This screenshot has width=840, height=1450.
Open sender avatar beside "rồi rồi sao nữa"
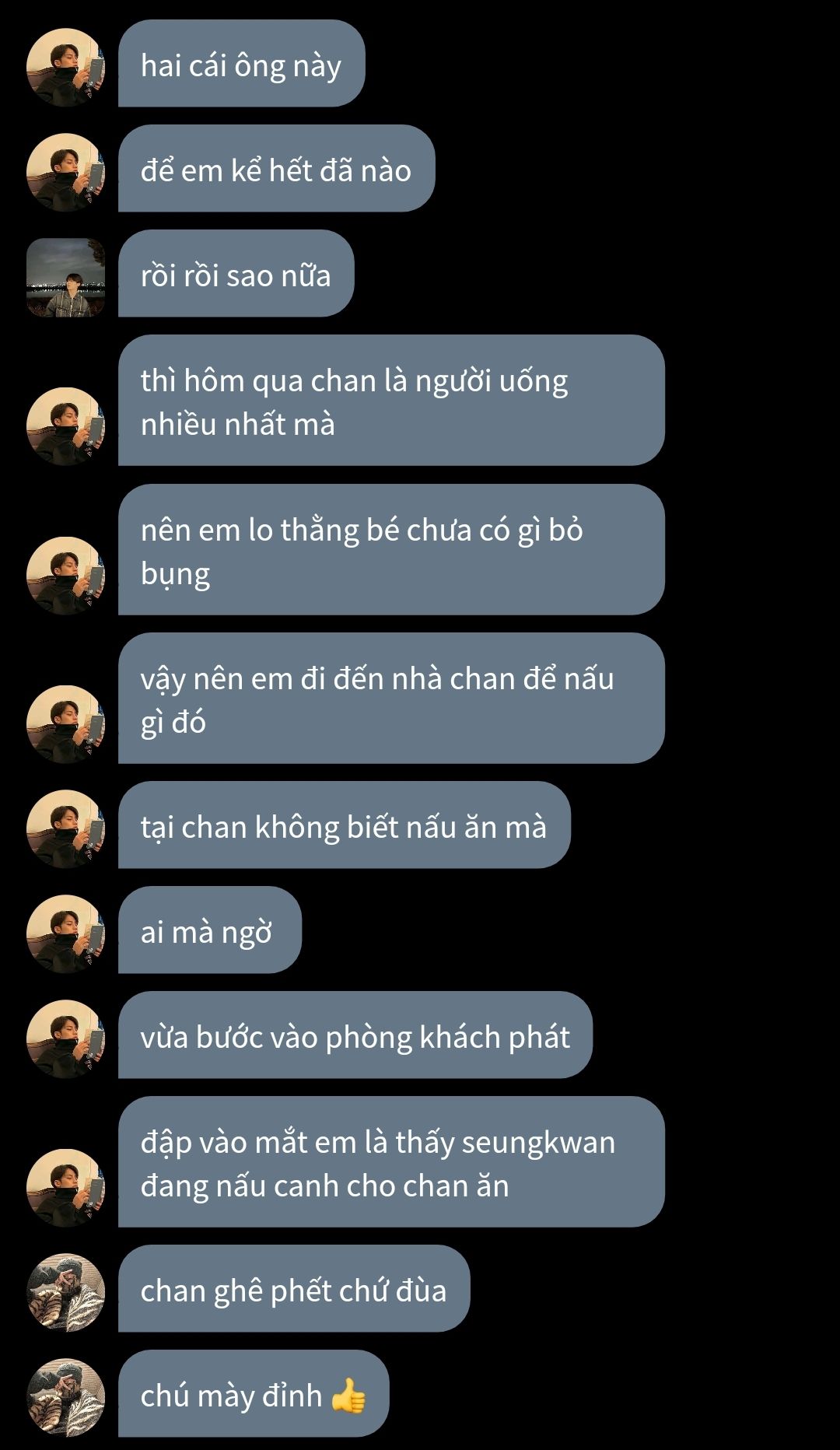tap(65, 278)
